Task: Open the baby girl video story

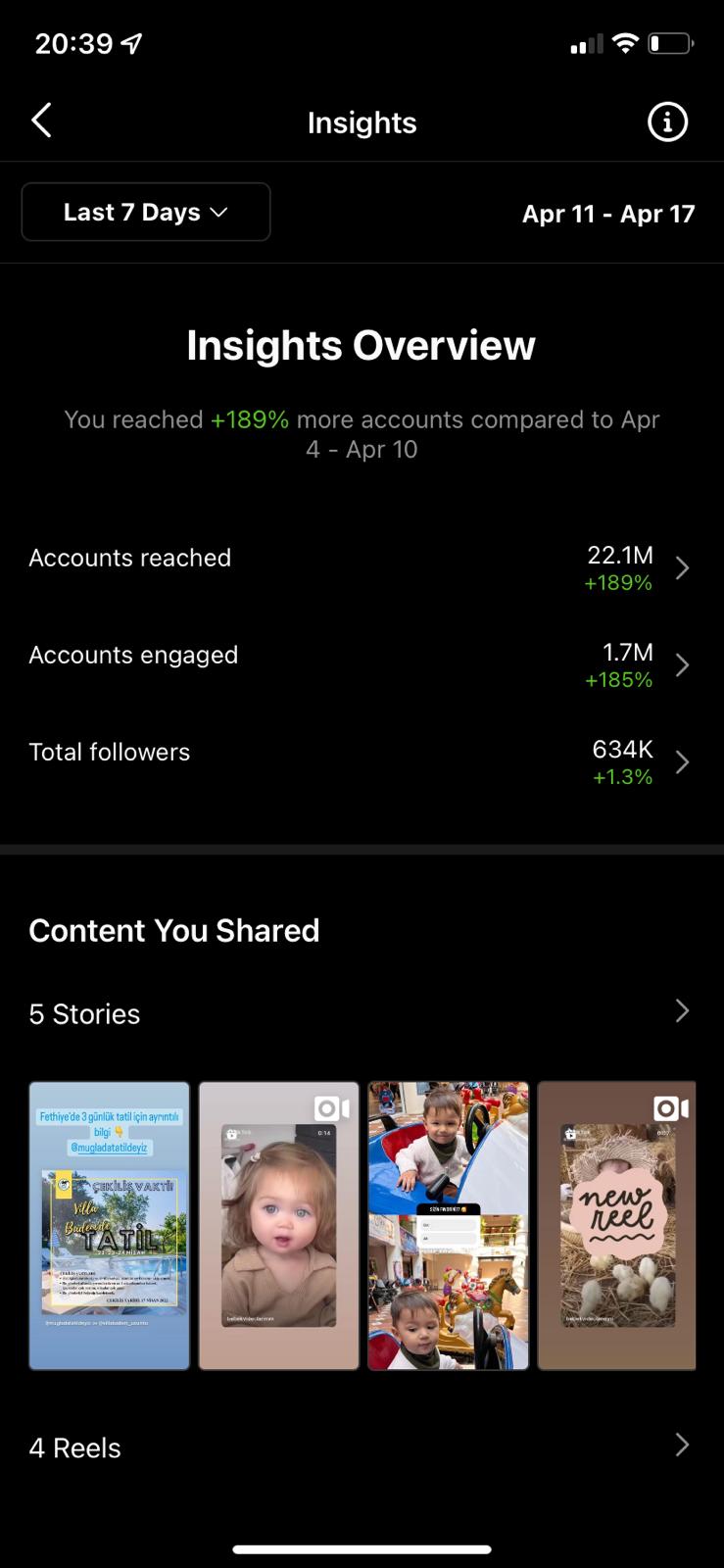Action: pyautogui.click(x=279, y=1225)
